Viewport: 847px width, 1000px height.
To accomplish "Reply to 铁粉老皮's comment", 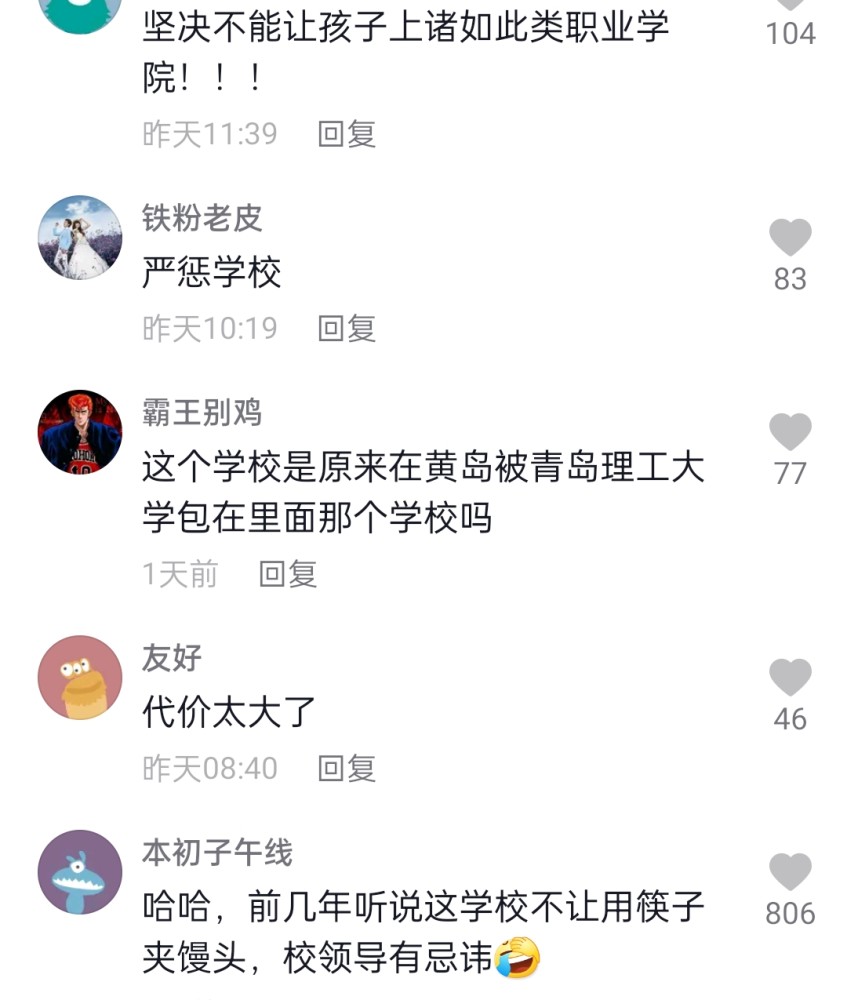I will coord(346,328).
